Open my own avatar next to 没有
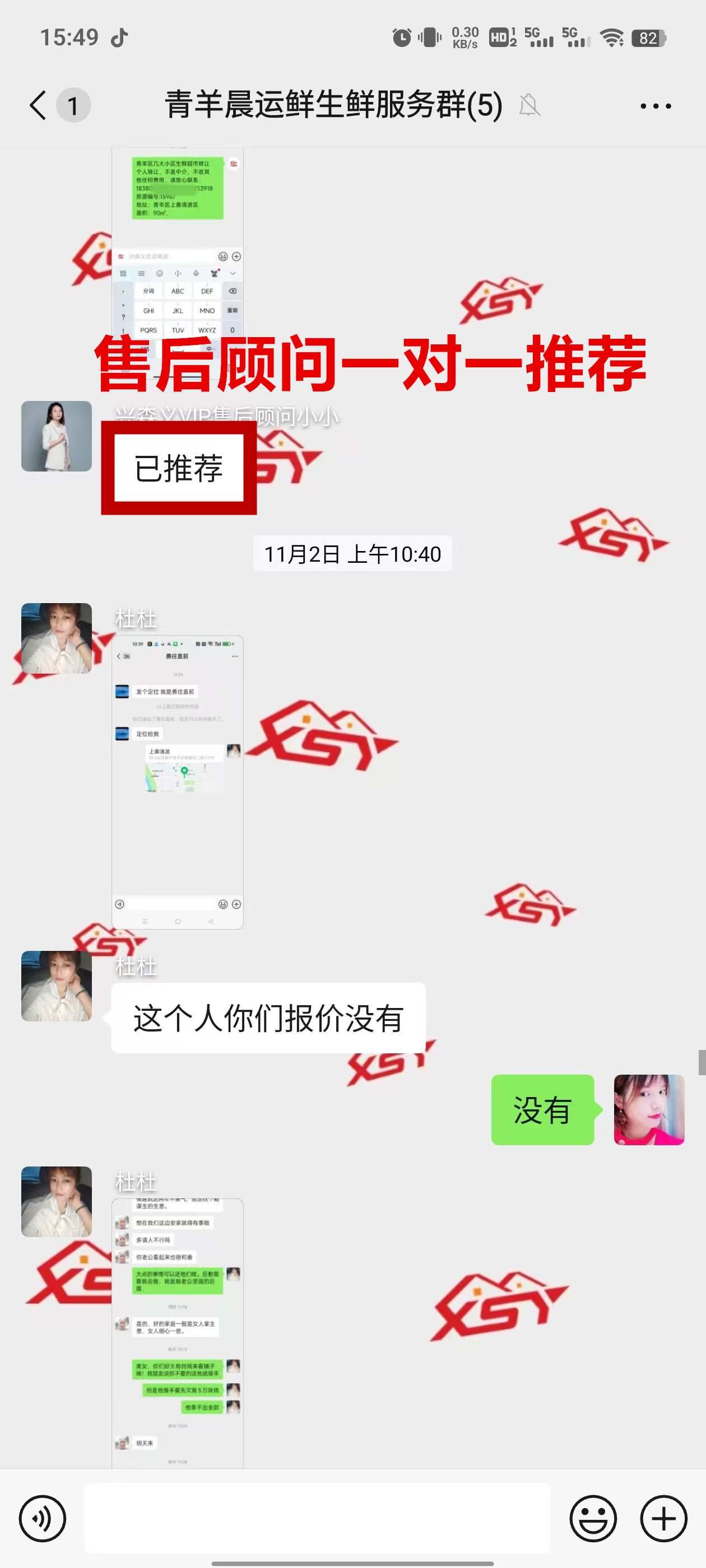Viewport: 706px width, 1568px height. point(649,1109)
